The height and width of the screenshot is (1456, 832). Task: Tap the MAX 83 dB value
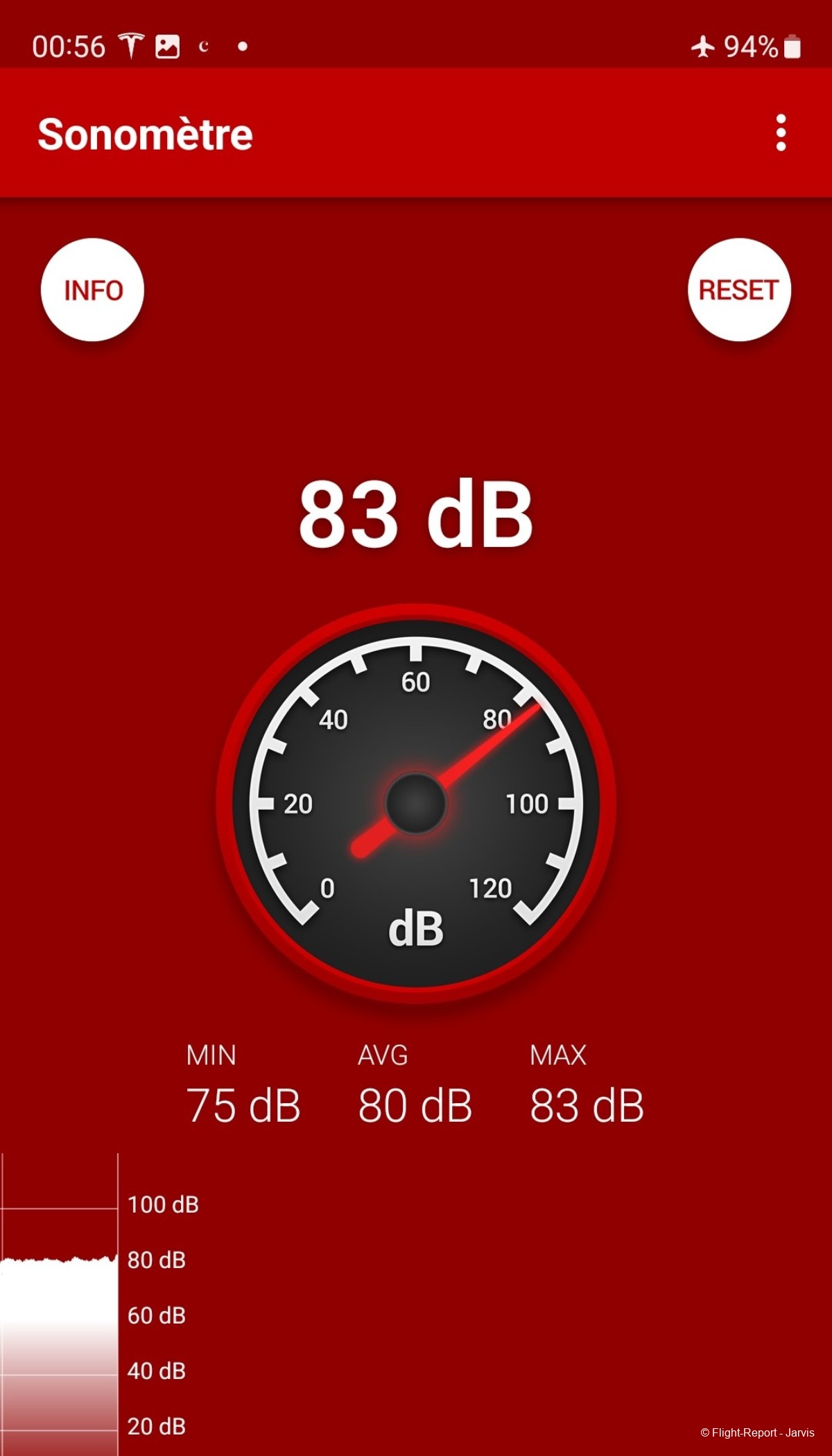tap(586, 1105)
